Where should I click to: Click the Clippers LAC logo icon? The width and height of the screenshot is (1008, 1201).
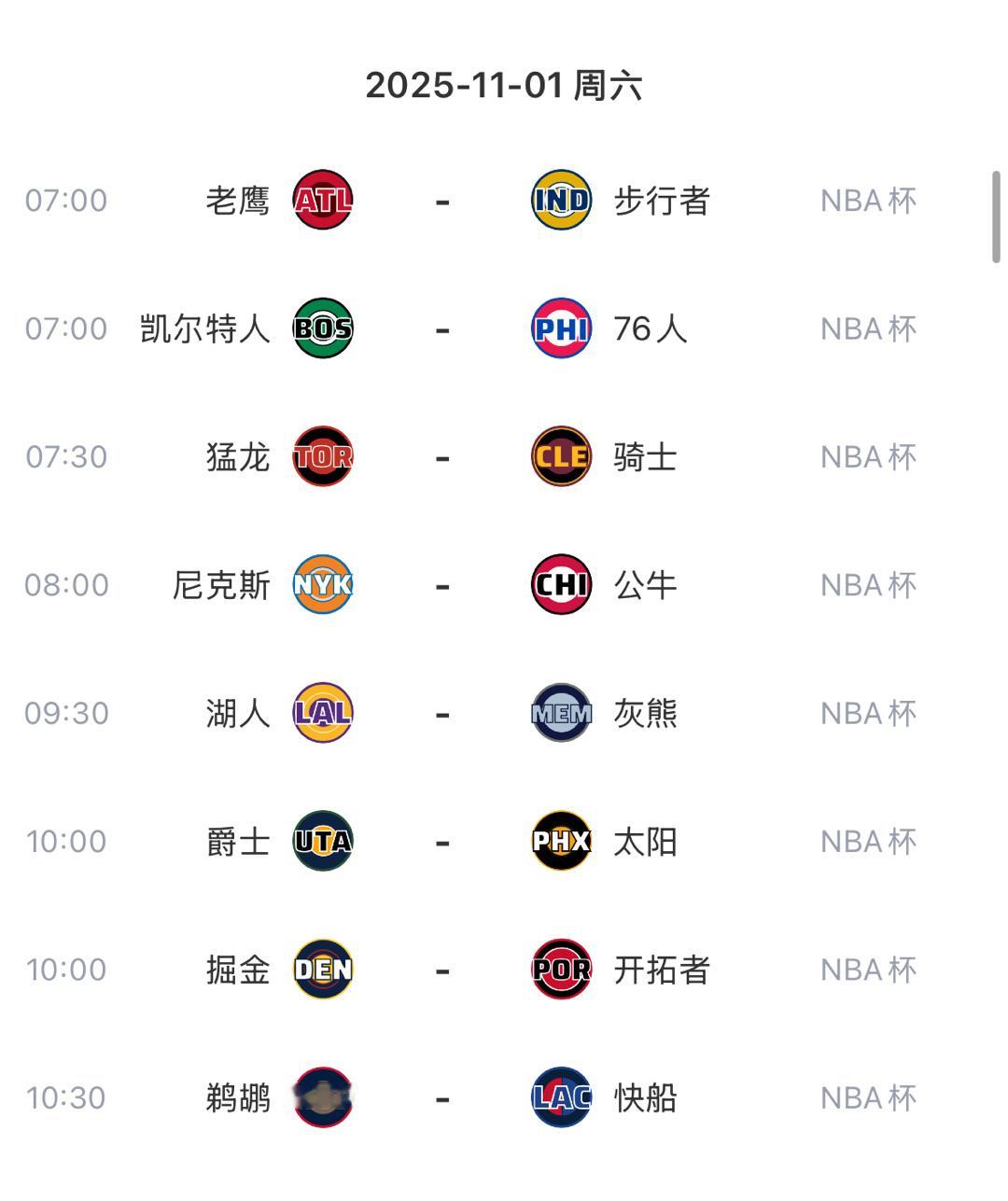(560, 1098)
